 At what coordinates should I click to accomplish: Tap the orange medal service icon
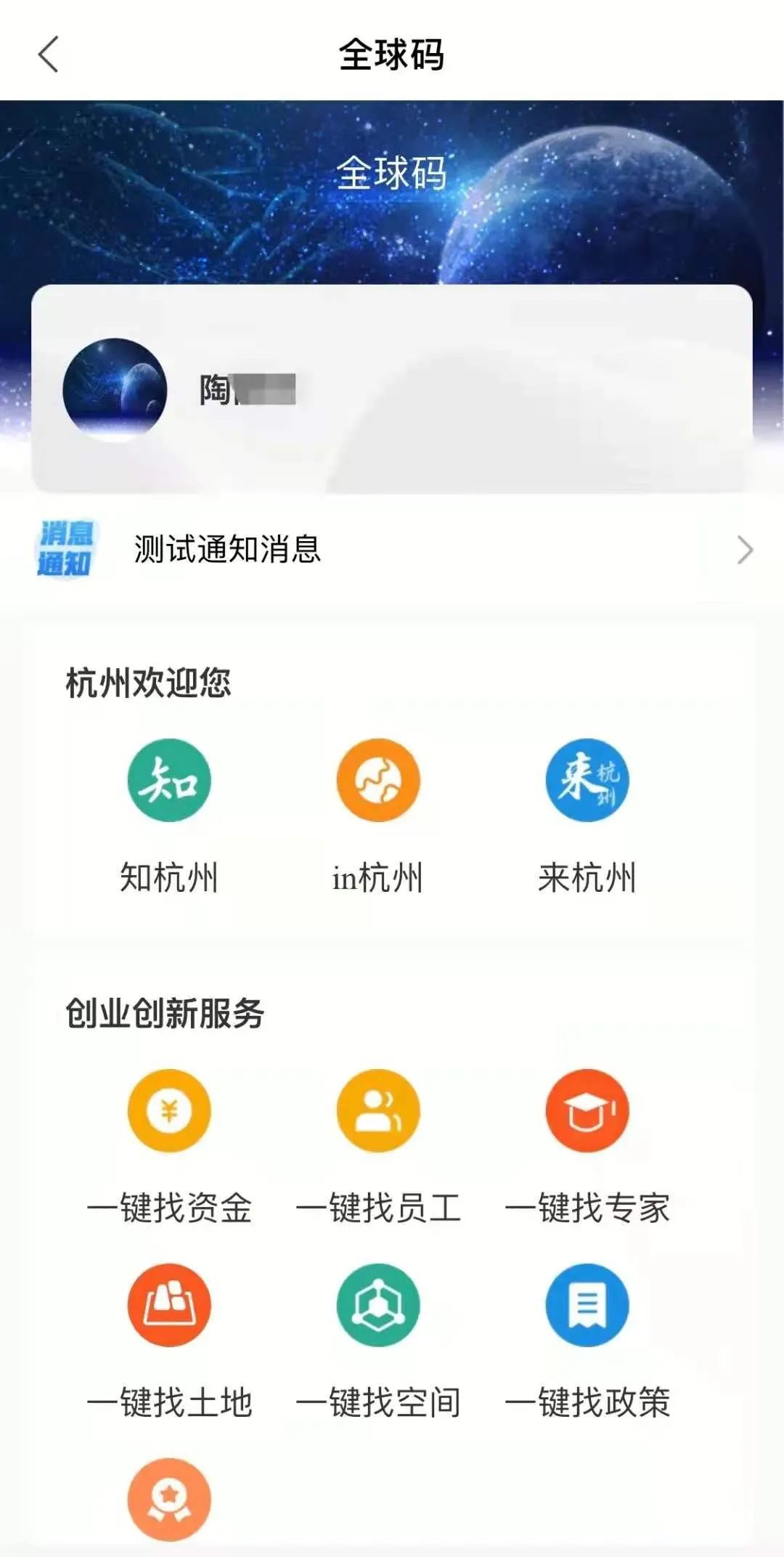coord(169,1499)
